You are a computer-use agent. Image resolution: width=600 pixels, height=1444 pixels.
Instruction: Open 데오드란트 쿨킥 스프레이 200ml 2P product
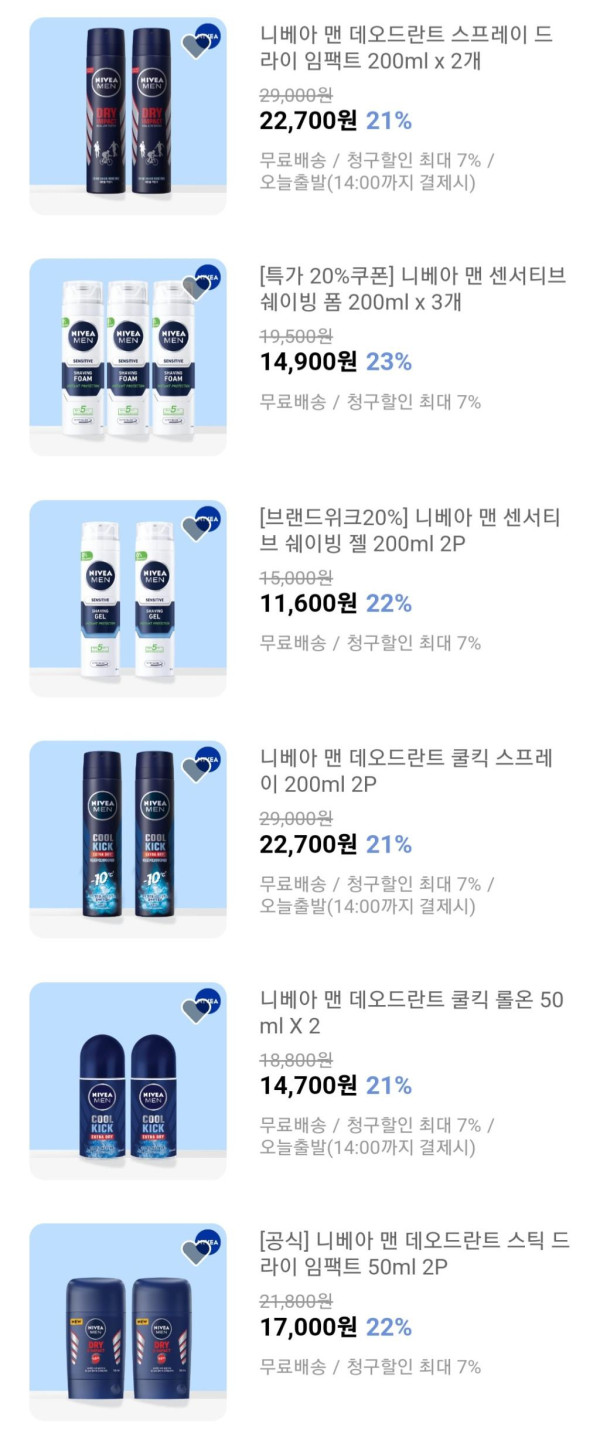pyautogui.click(x=406, y=771)
